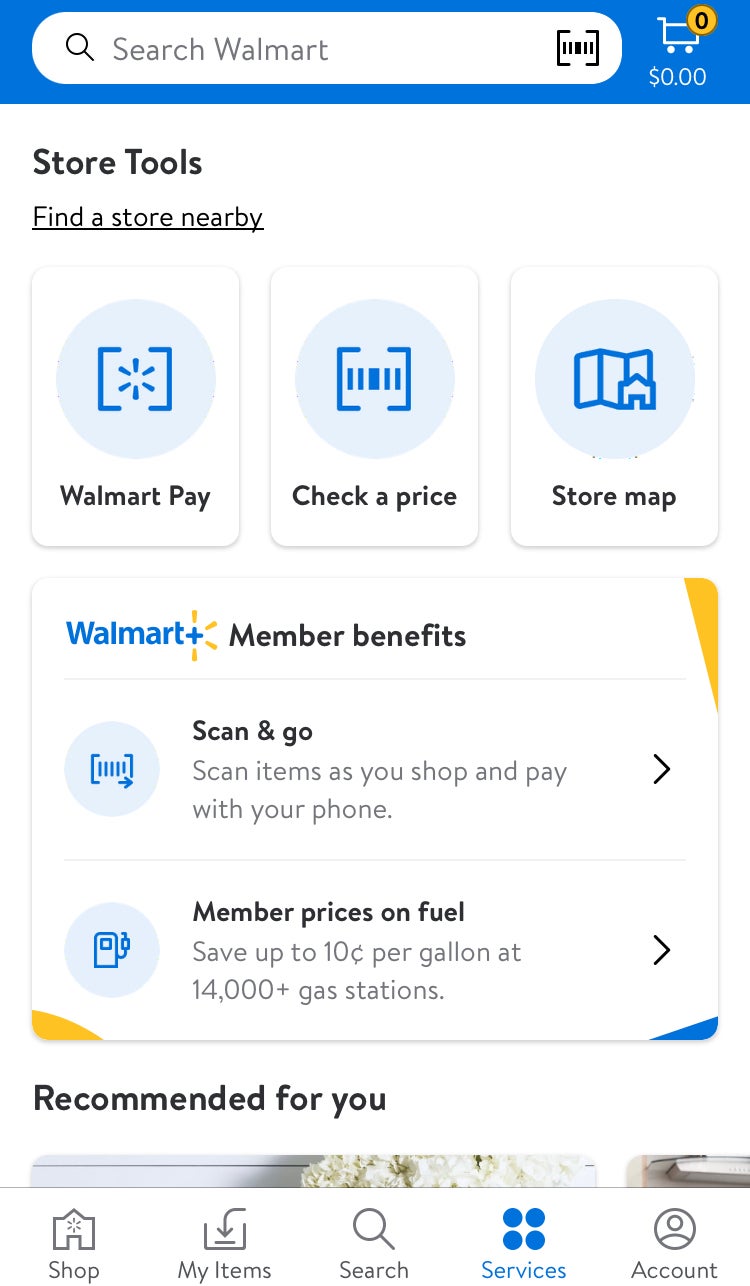Open the Account tab
The image size is (750, 1286).
[674, 1244]
